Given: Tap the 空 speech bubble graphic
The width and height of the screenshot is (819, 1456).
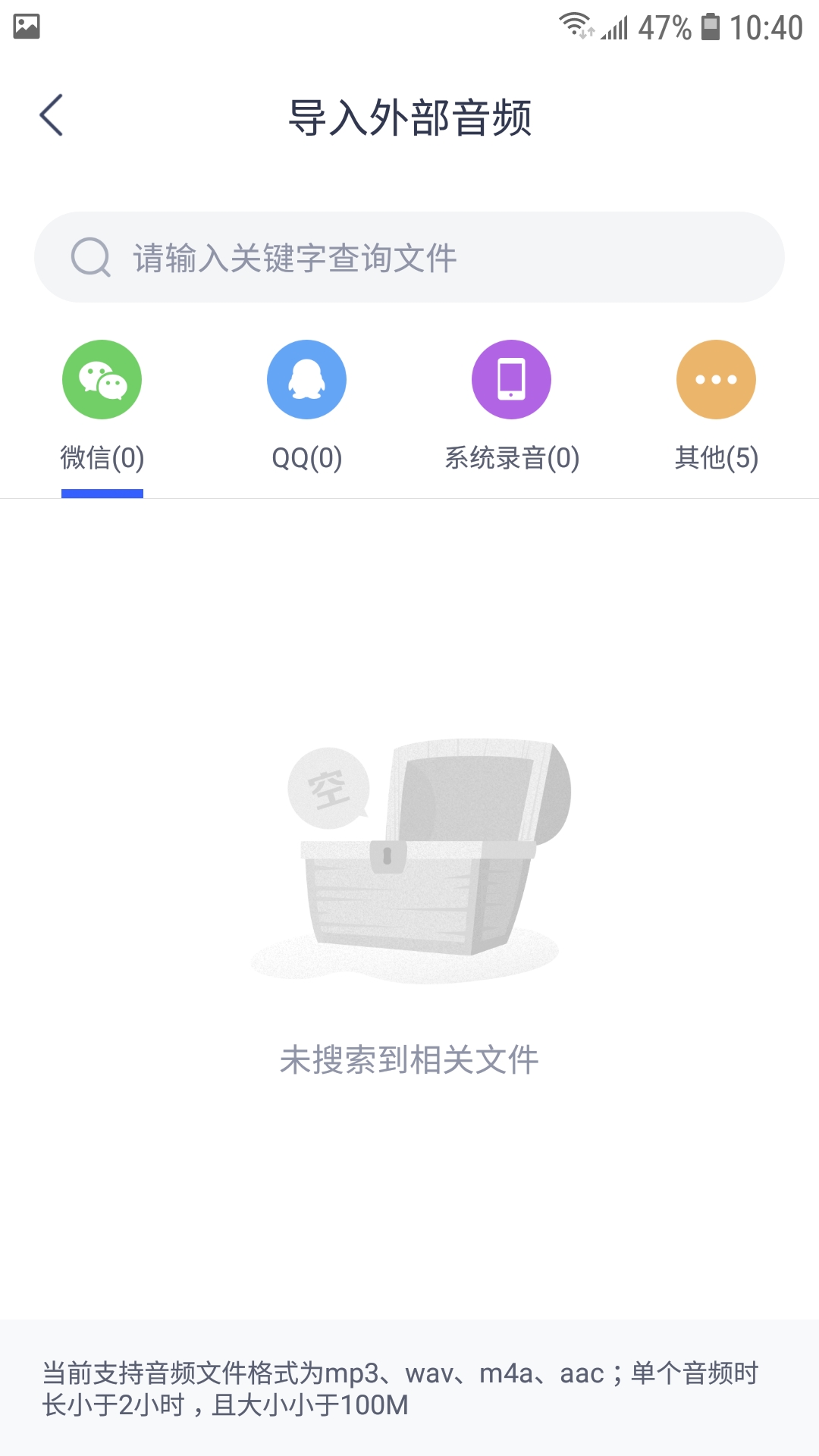Looking at the screenshot, I should (328, 789).
